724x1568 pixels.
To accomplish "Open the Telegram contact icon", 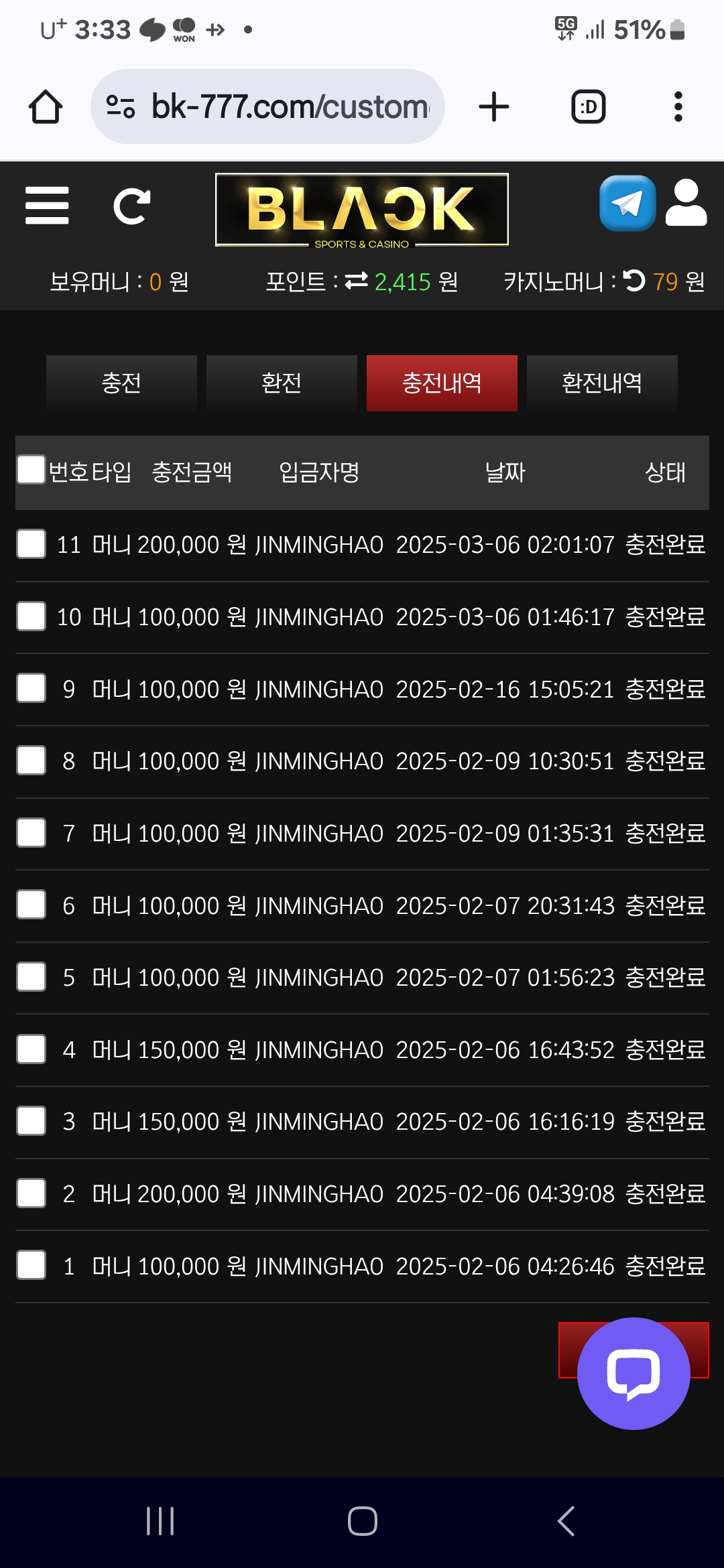I will (x=627, y=203).
